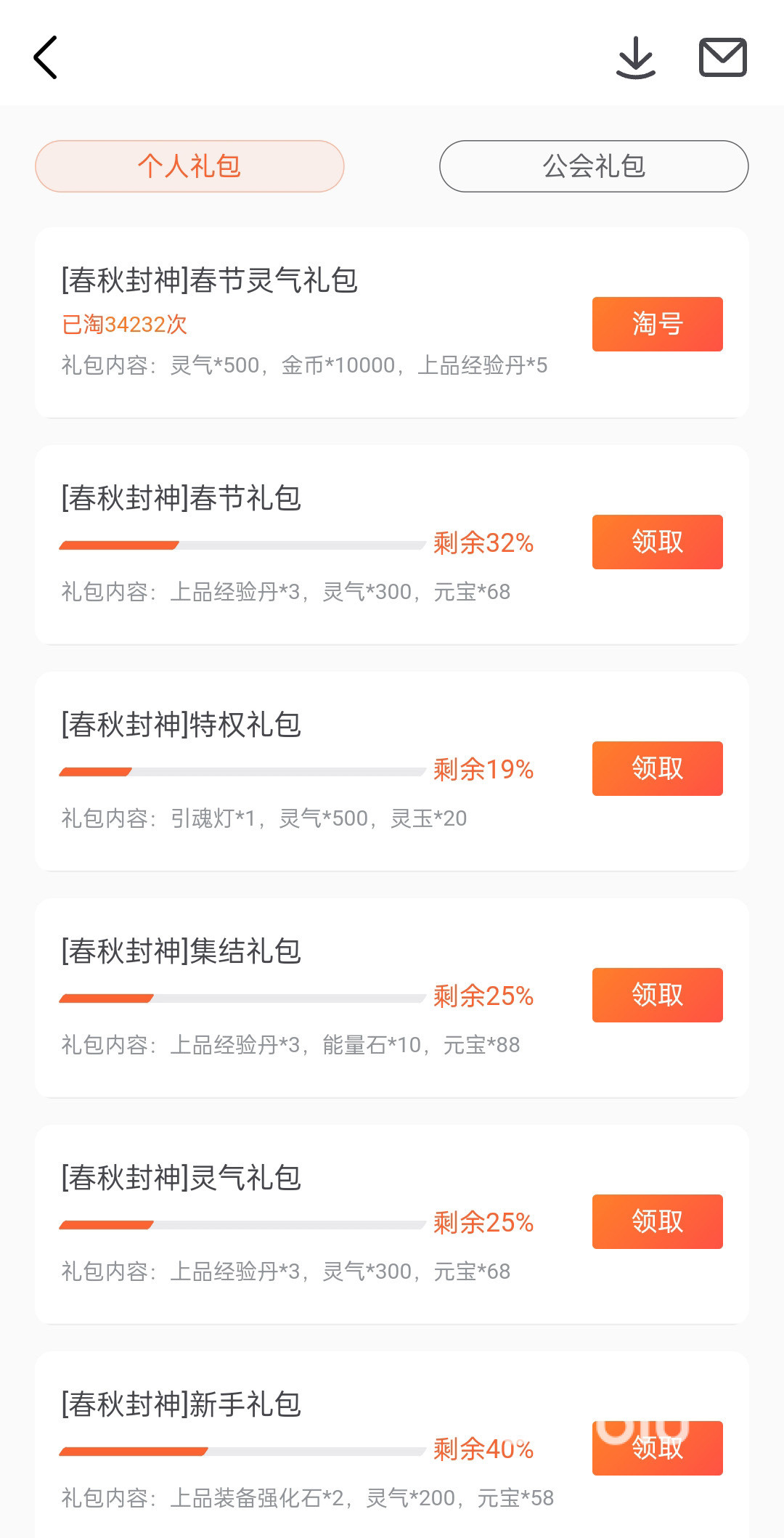Switch to the 公会礼包 tab

tap(593, 166)
